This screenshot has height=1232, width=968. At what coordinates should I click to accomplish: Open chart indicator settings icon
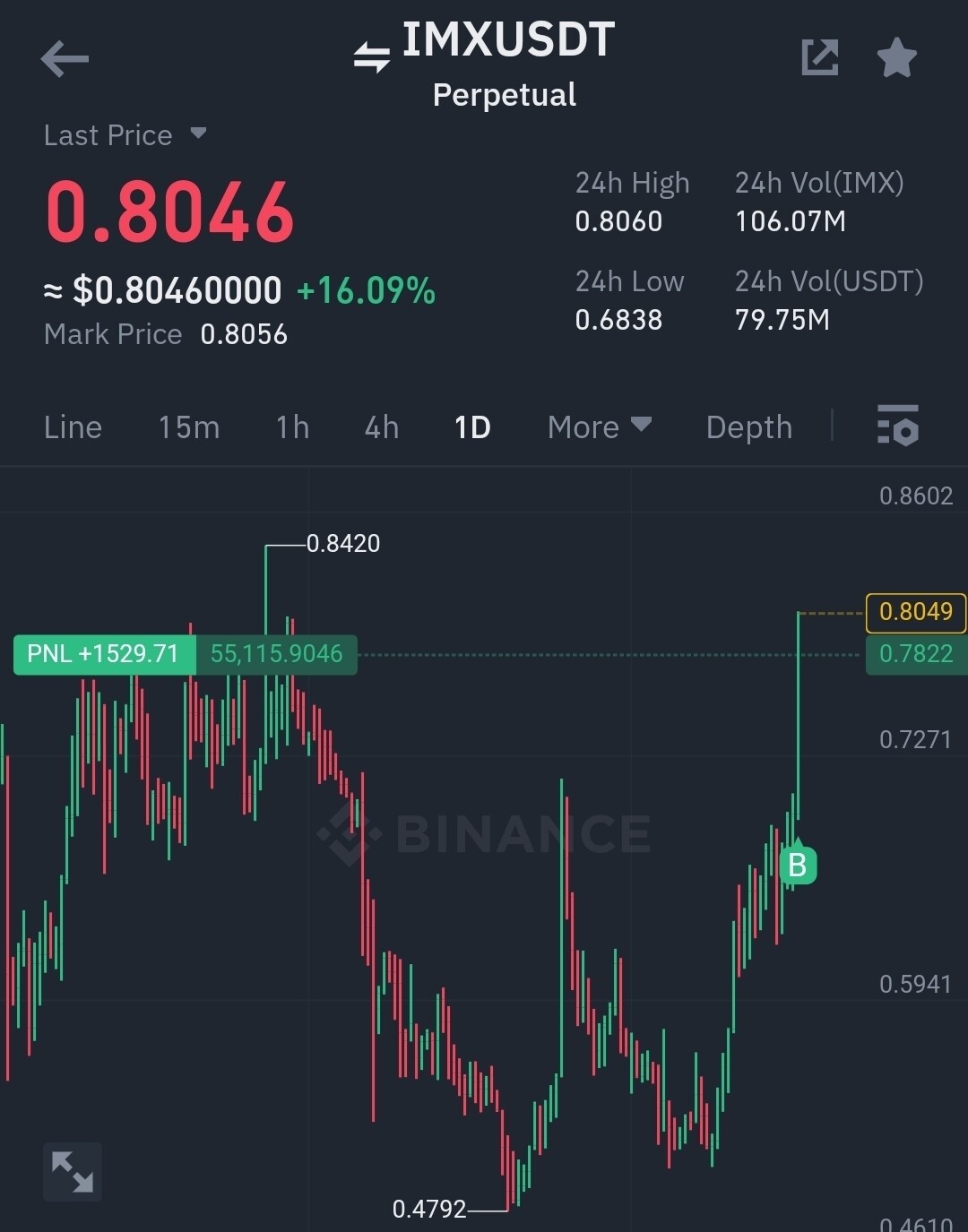pos(898,426)
